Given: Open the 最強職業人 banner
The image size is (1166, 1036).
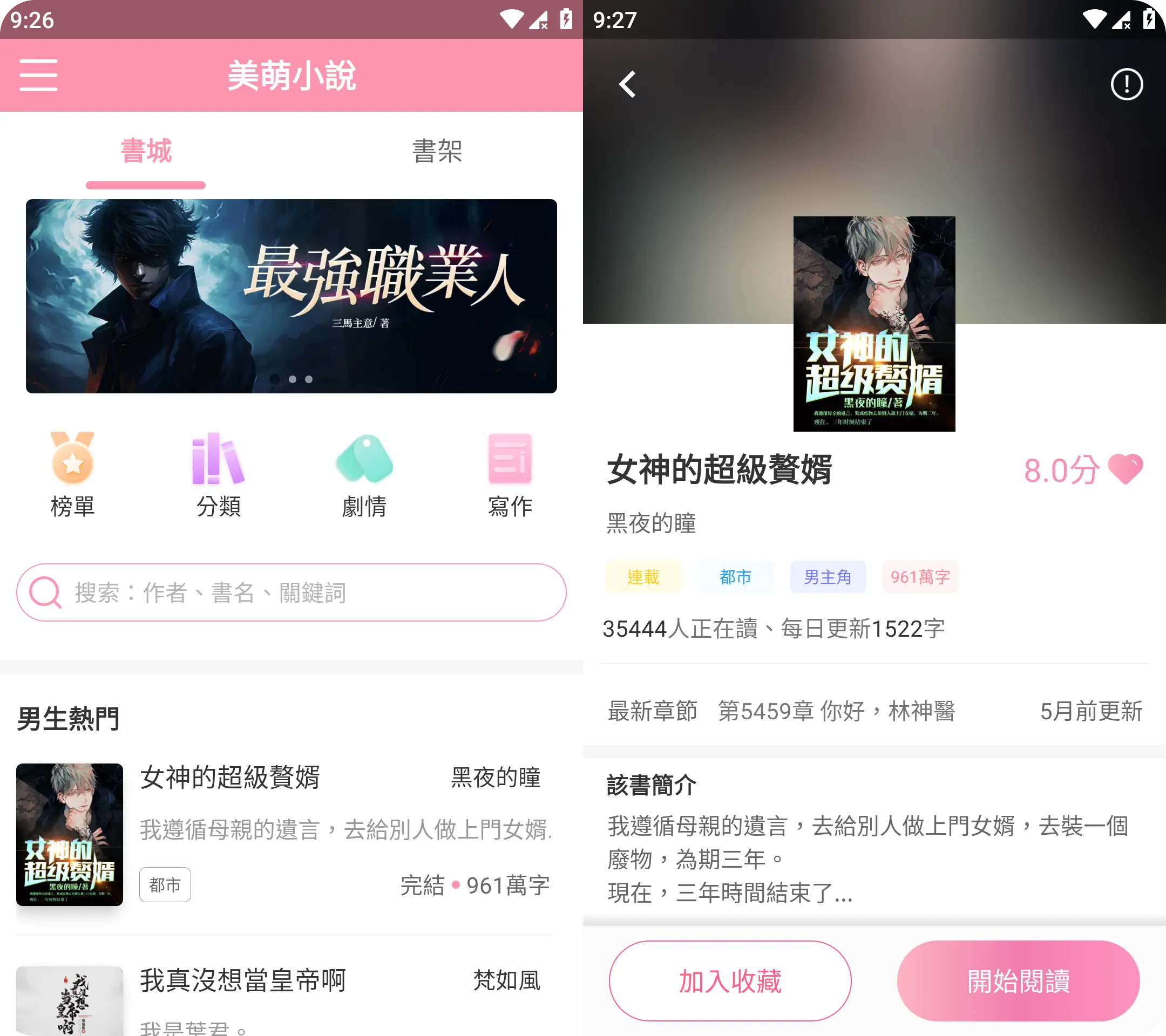Looking at the screenshot, I should [x=291, y=295].
